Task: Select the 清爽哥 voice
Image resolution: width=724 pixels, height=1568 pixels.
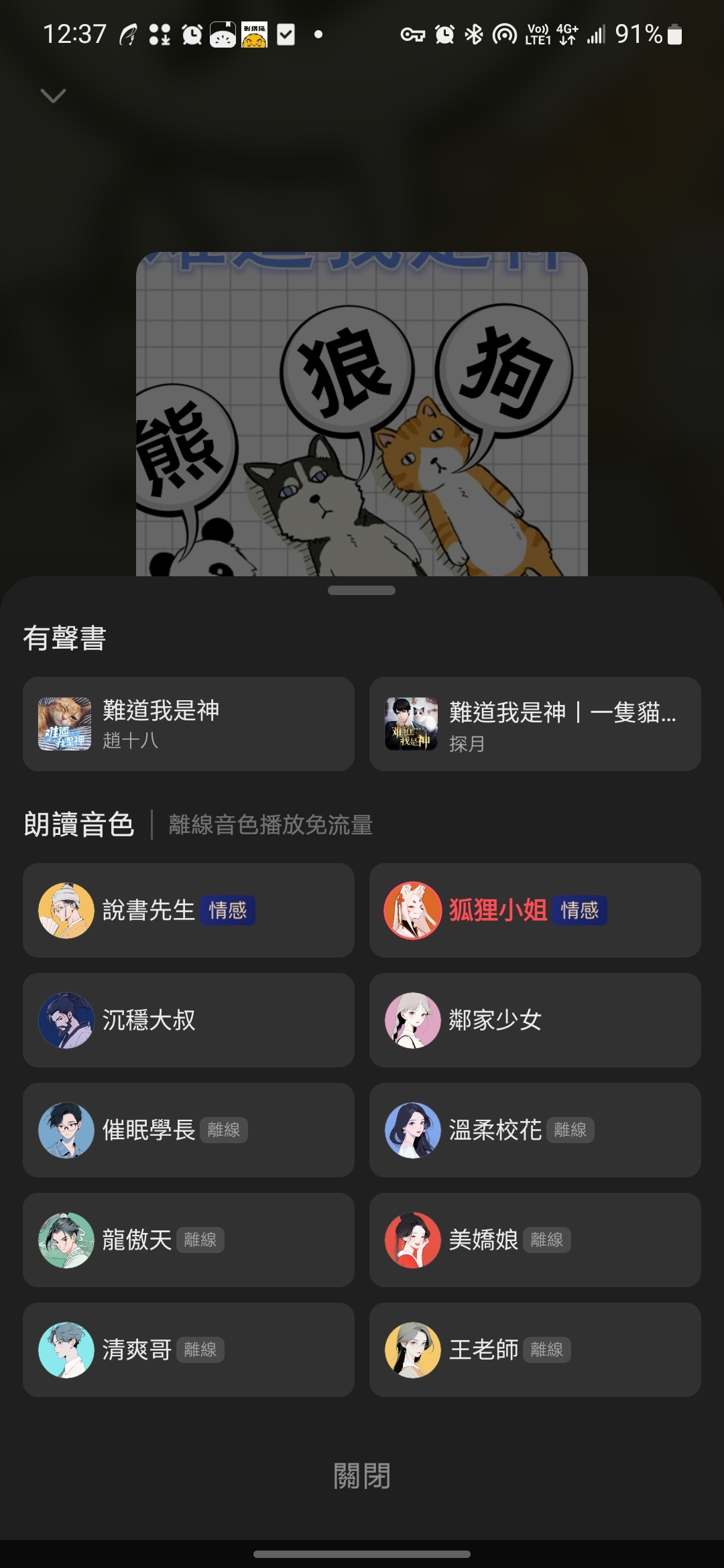Action: (x=188, y=1350)
